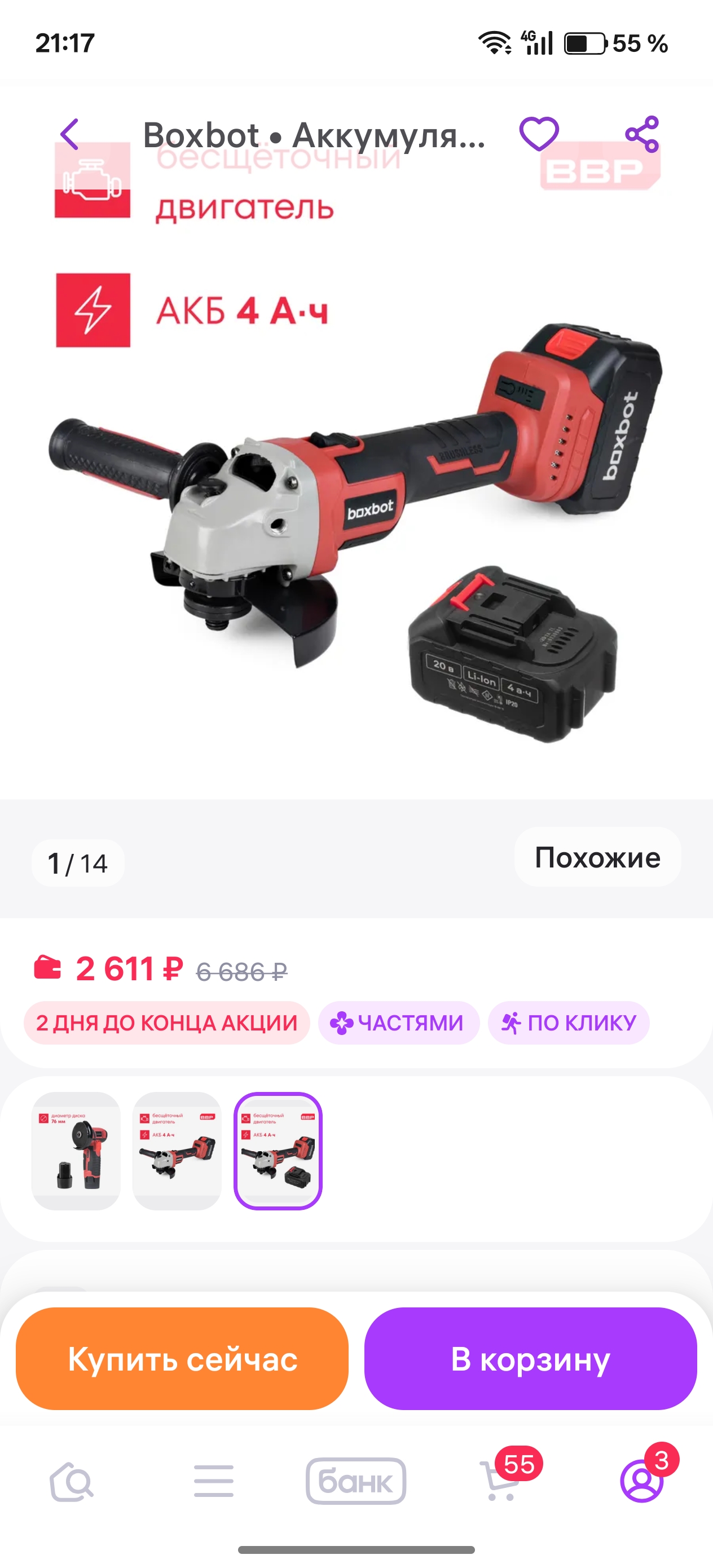The image size is (713, 1568).
Task: Open the 1/14 image counter gallery
Action: (77, 862)
